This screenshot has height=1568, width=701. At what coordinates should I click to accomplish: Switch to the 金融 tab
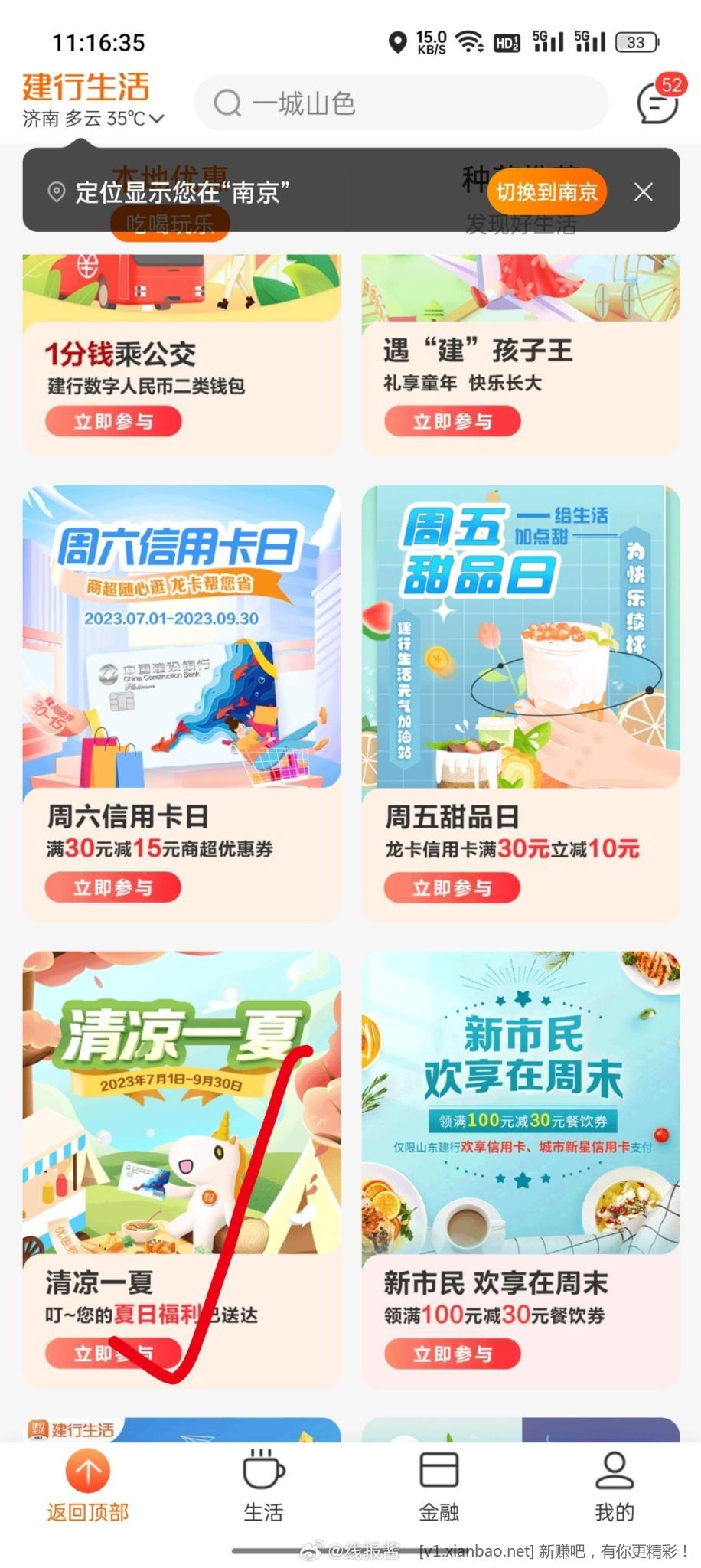[439, 1485]
